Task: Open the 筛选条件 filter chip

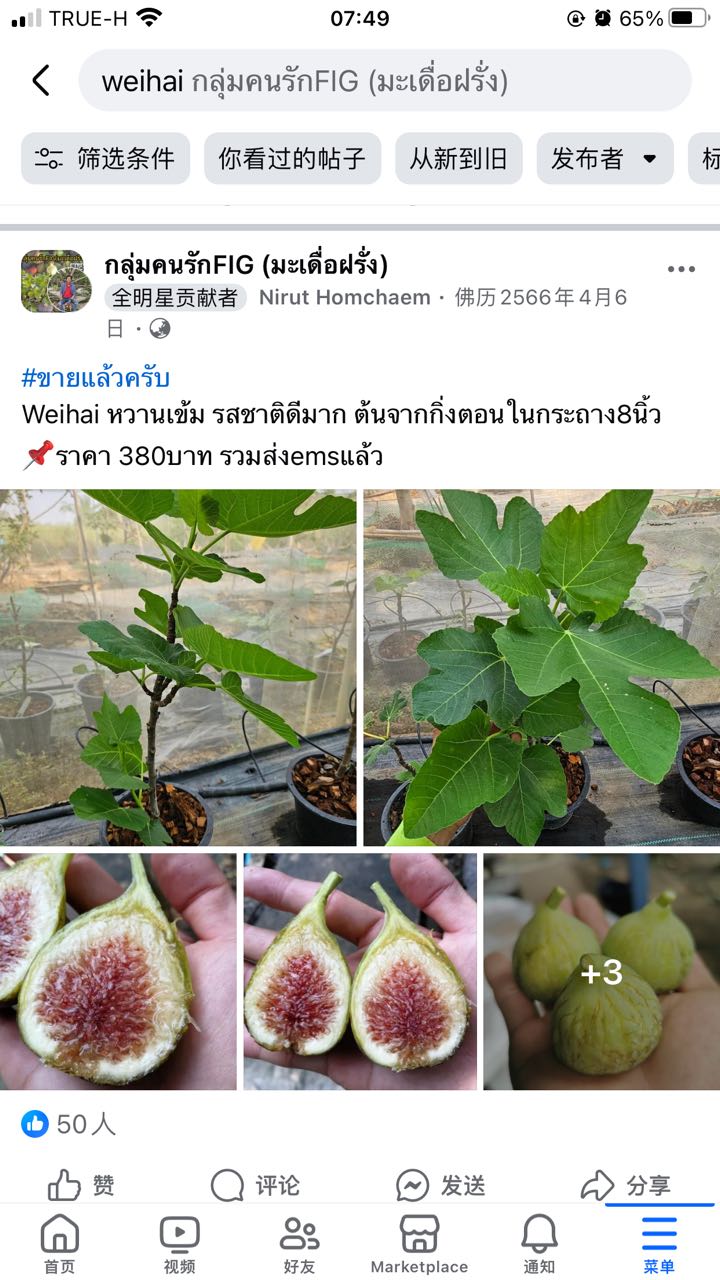Action: [x=105, y=159]
